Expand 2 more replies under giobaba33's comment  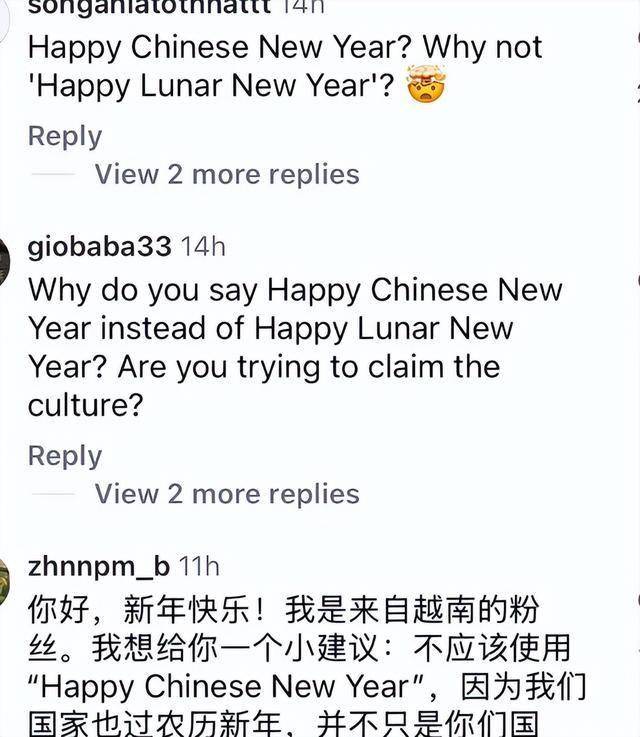coord(226,494)
